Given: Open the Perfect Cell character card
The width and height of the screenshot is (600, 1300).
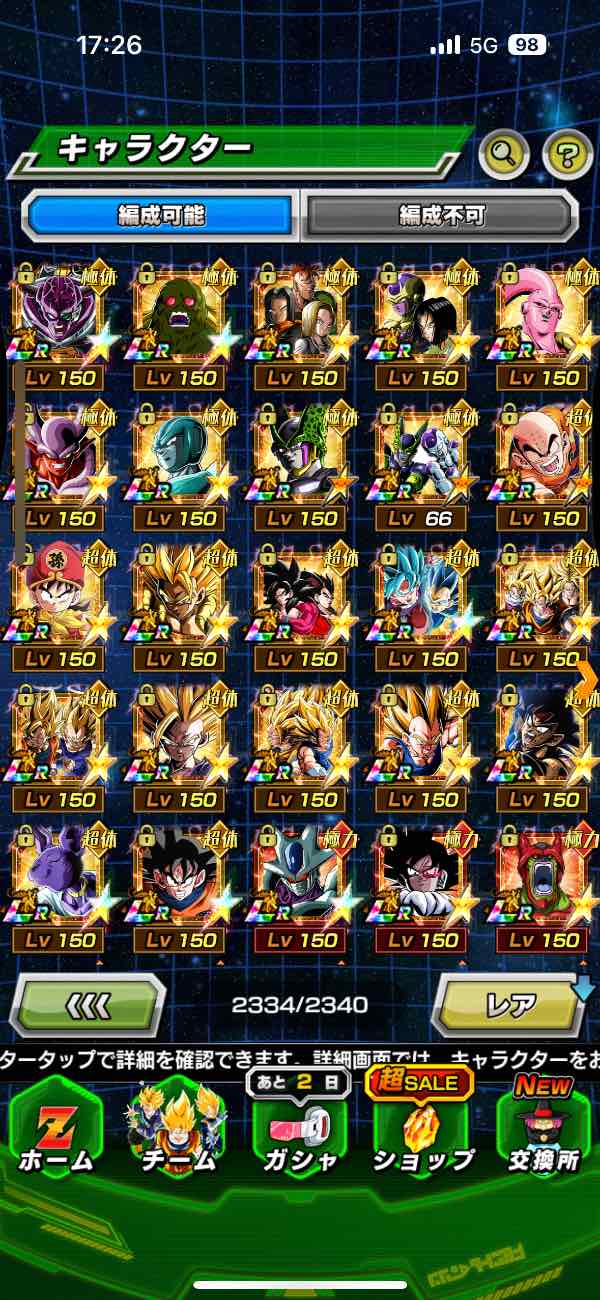Looking at the screenshot, I should coord(301,467).
